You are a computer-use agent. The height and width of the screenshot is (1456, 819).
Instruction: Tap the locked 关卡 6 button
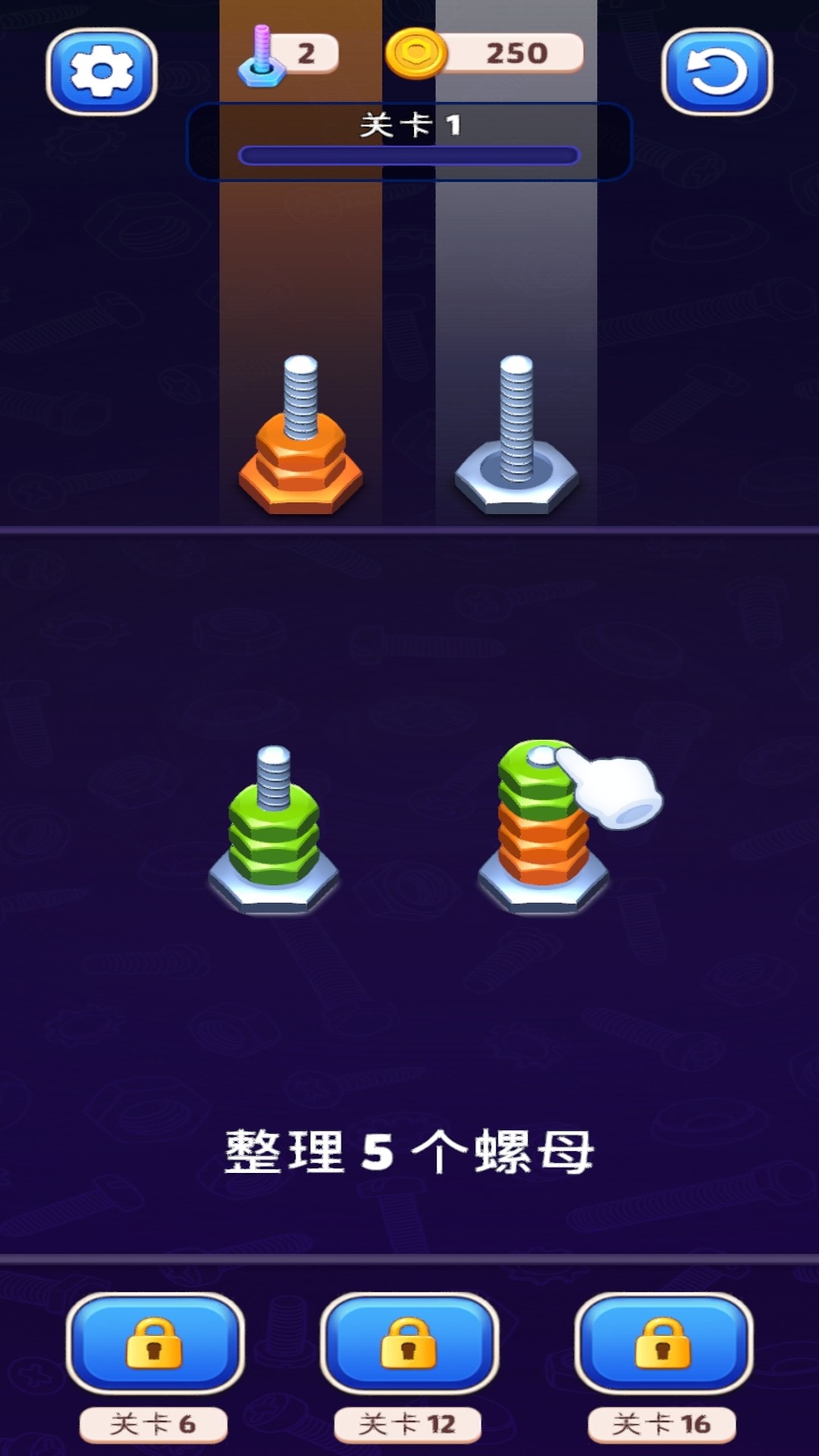click(155, 1343)
